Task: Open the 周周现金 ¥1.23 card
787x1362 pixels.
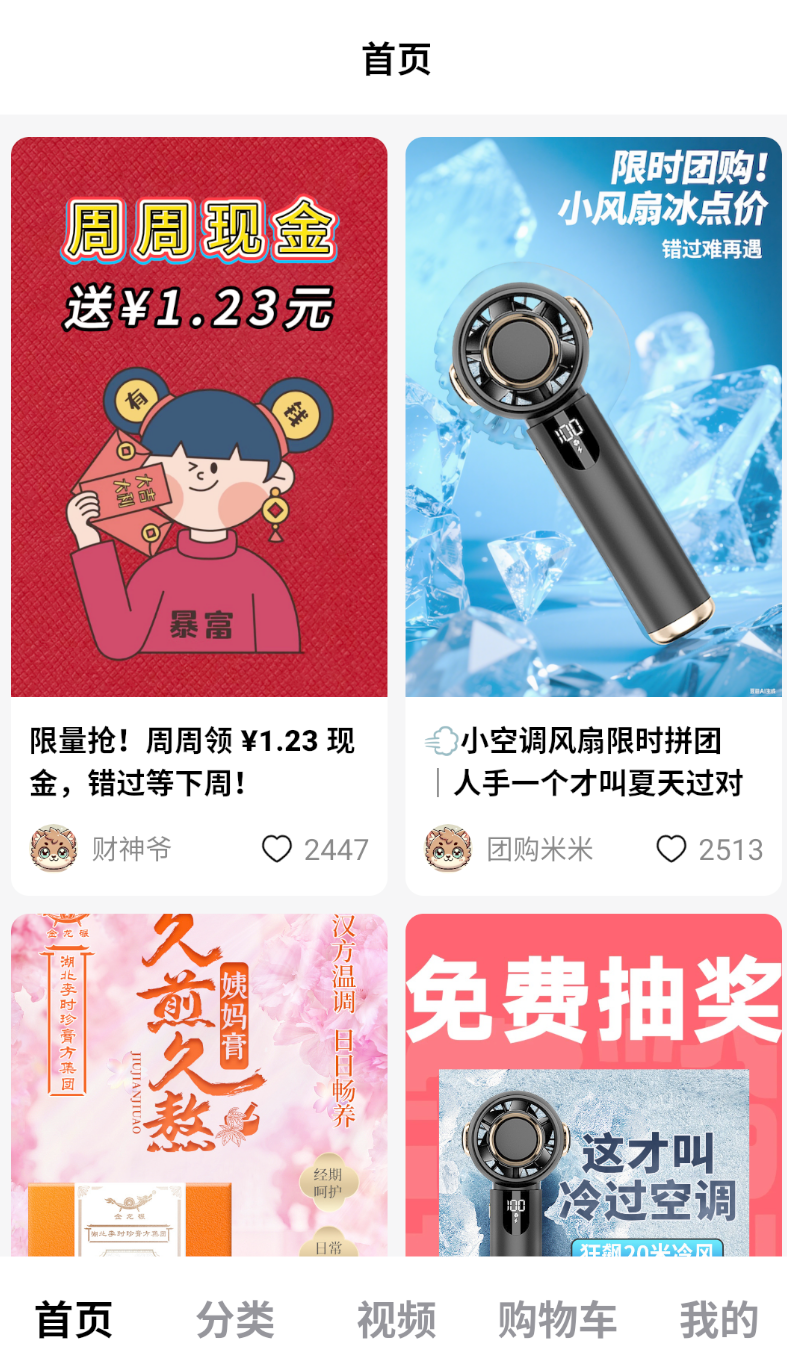Action: (199, 516)
